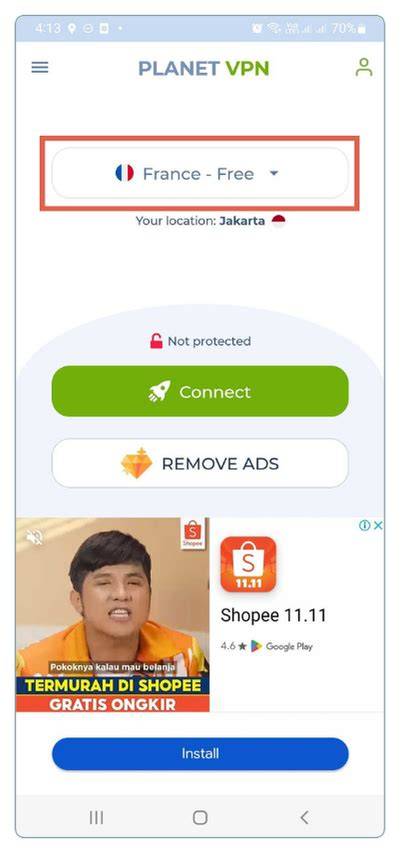401x853 pixels.
Task: Open recent apps from navigation bar
Action: tap(96, 817)
